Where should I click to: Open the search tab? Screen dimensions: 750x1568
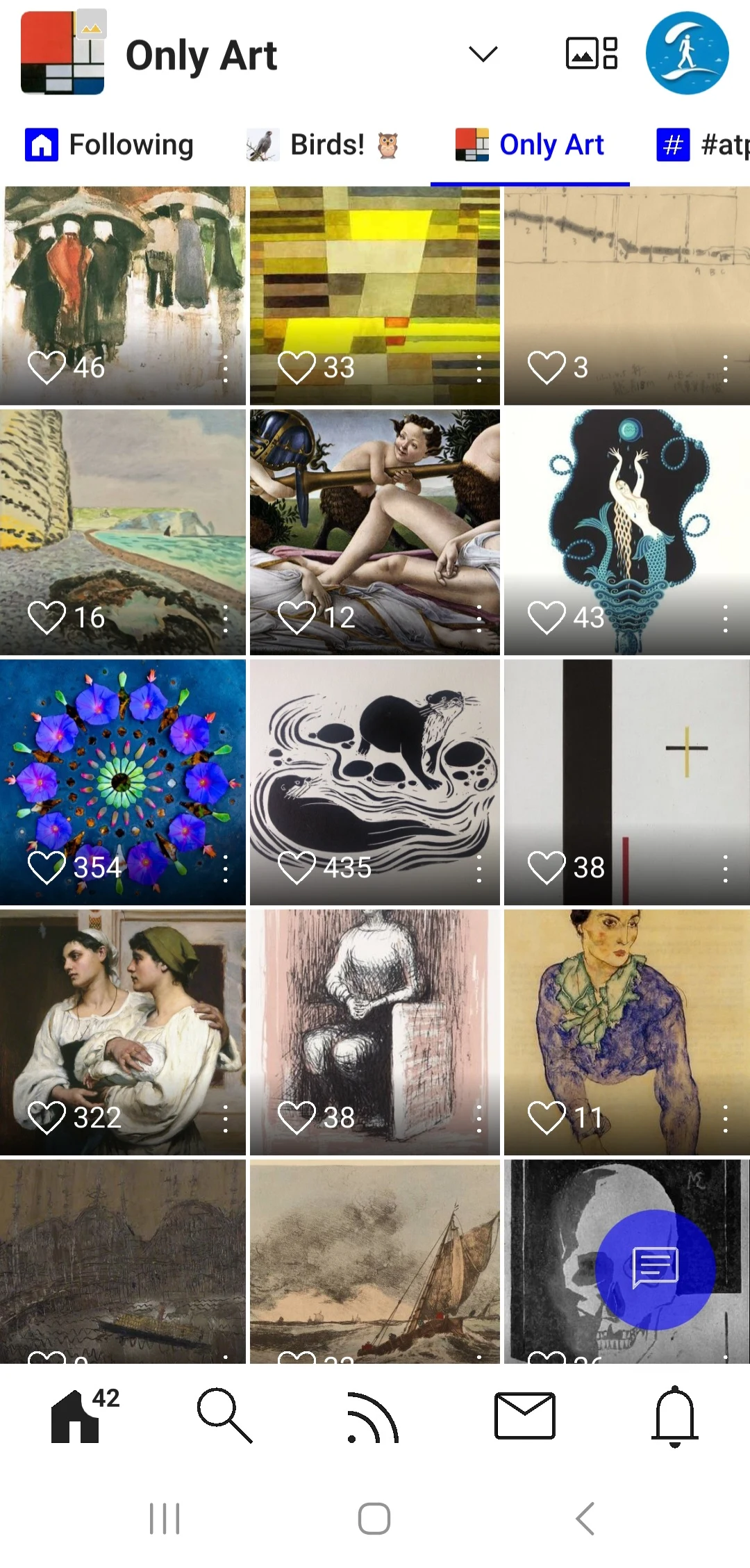[x=225, y=1417]
